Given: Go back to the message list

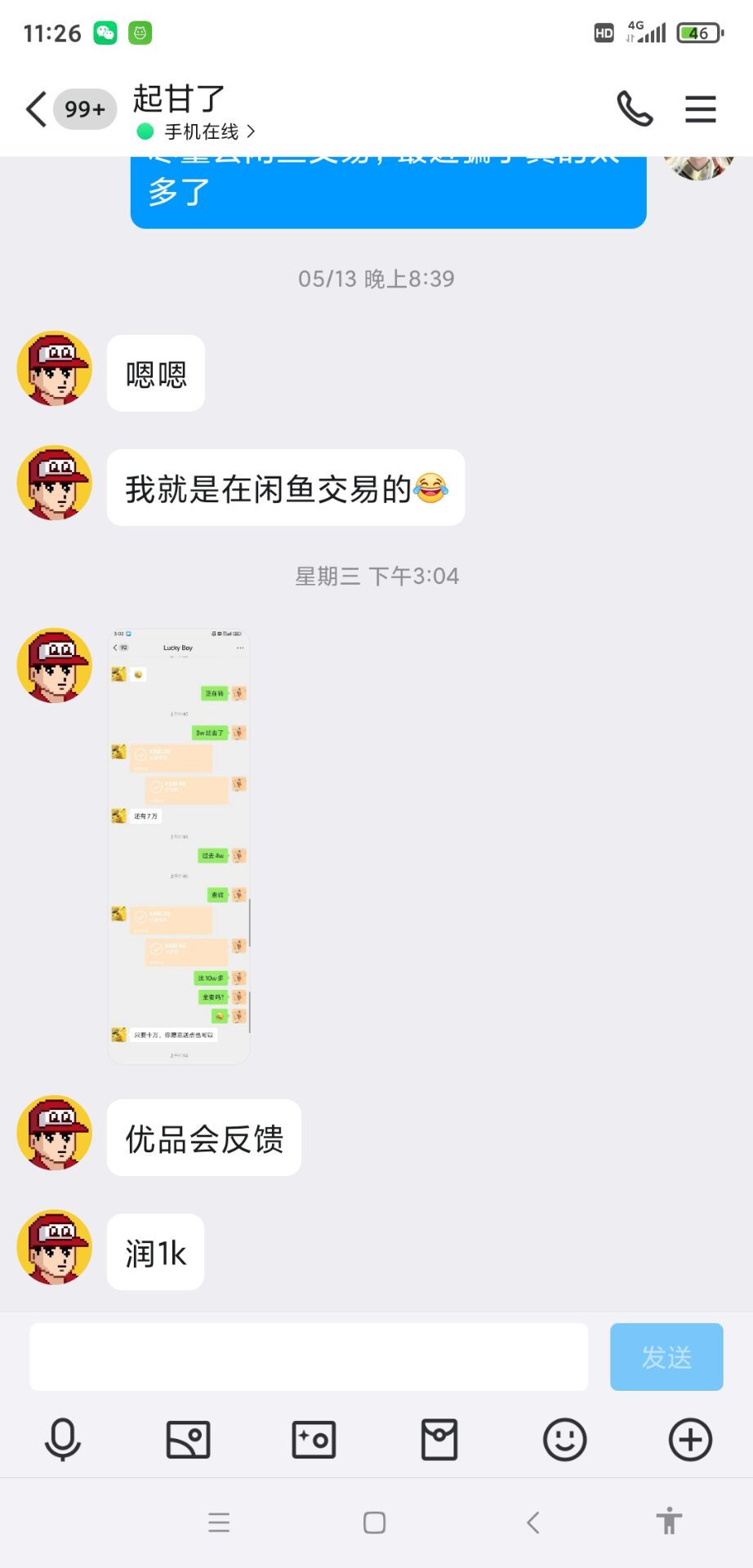Looking at the screenshot, I should click(37, 109).
